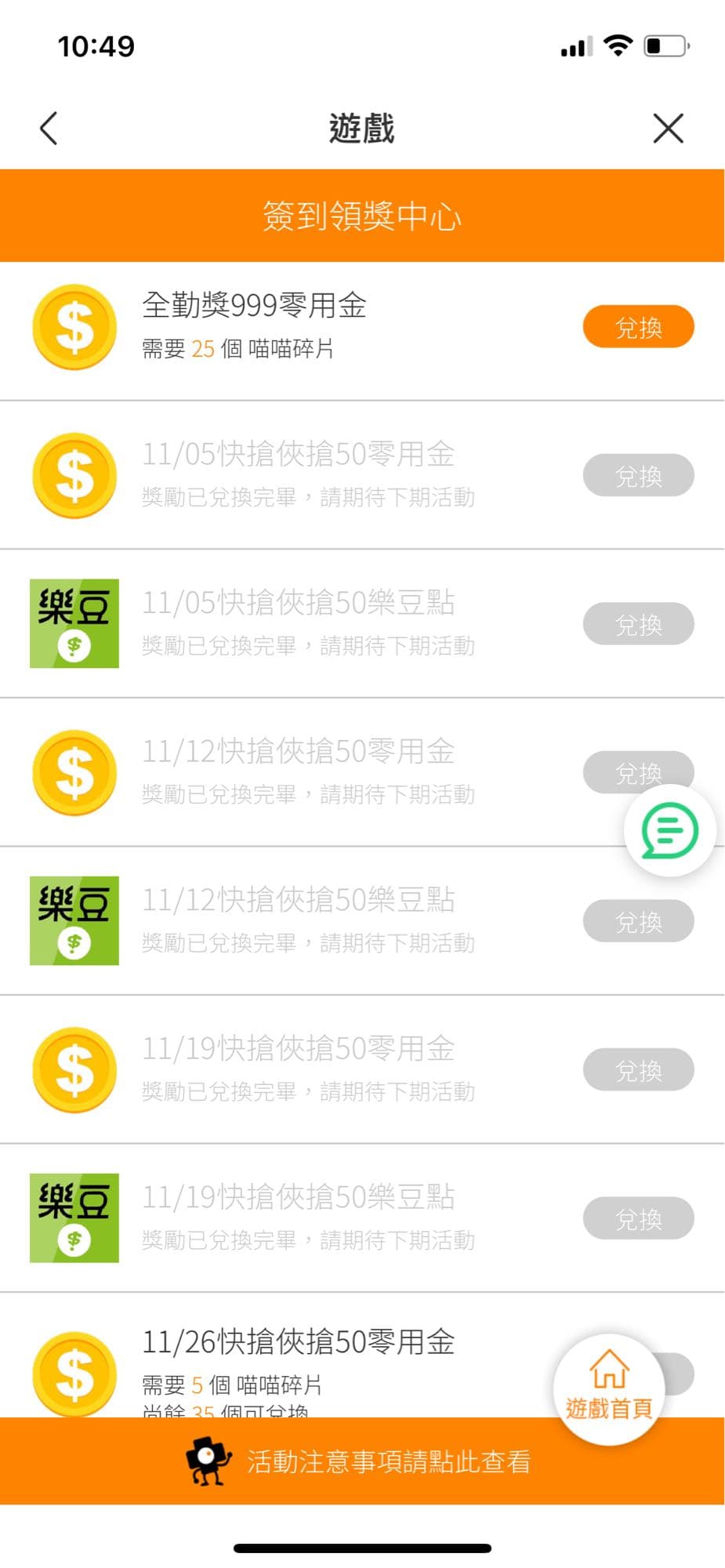725x1568 pixels.
Task: Tap the mascot icon in the bottom banner
Action: (205, 1459)
